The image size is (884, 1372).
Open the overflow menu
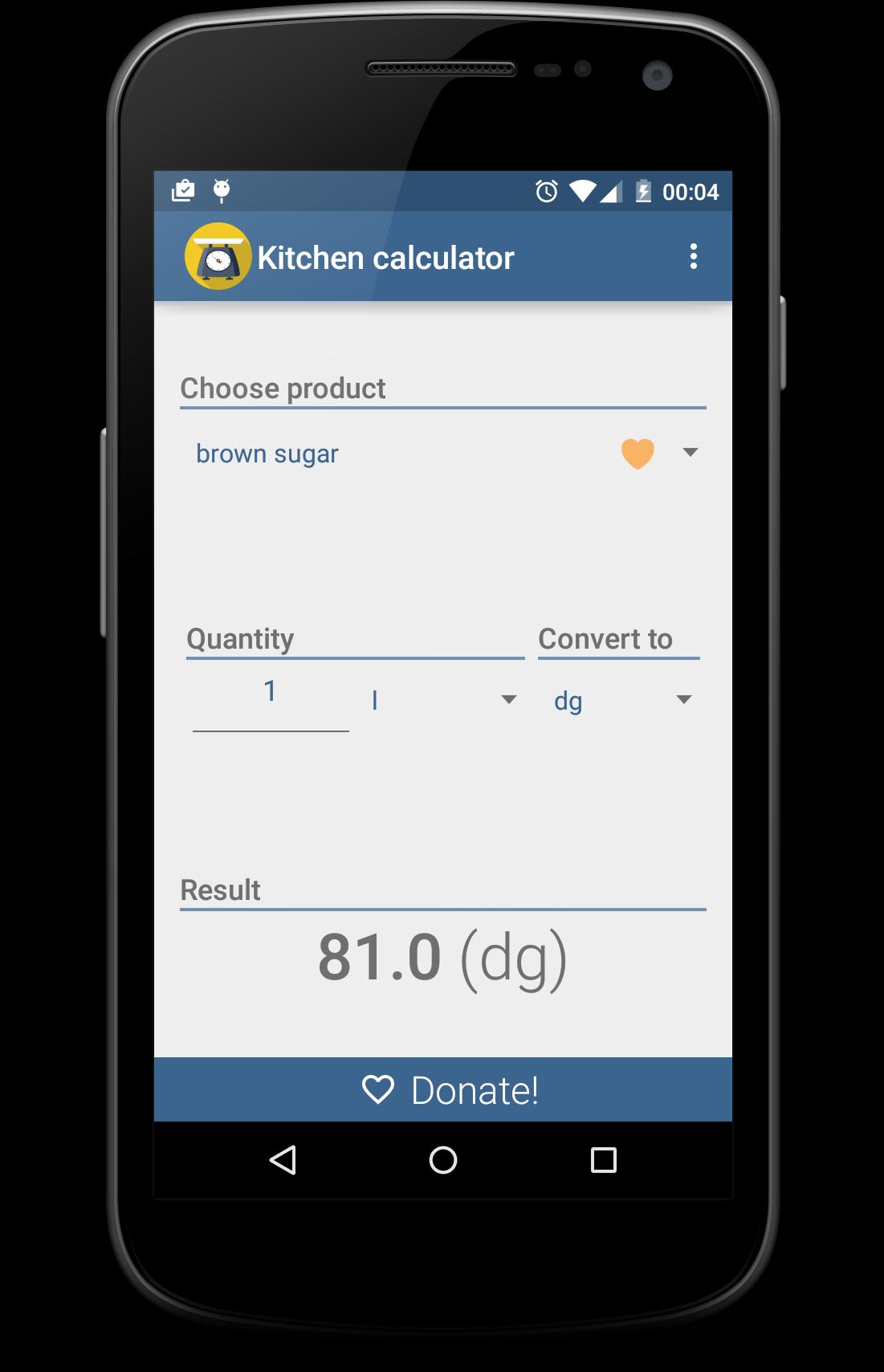693,257
